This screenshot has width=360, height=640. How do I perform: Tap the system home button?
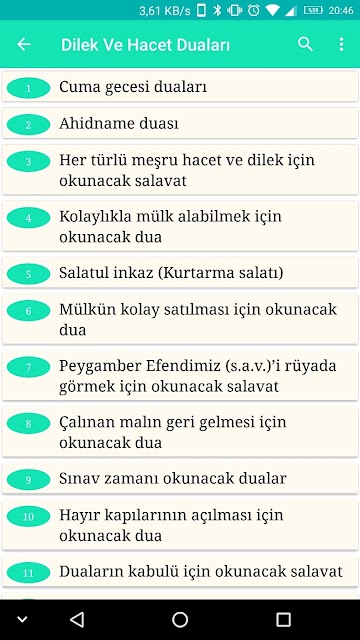coord(180,620)
